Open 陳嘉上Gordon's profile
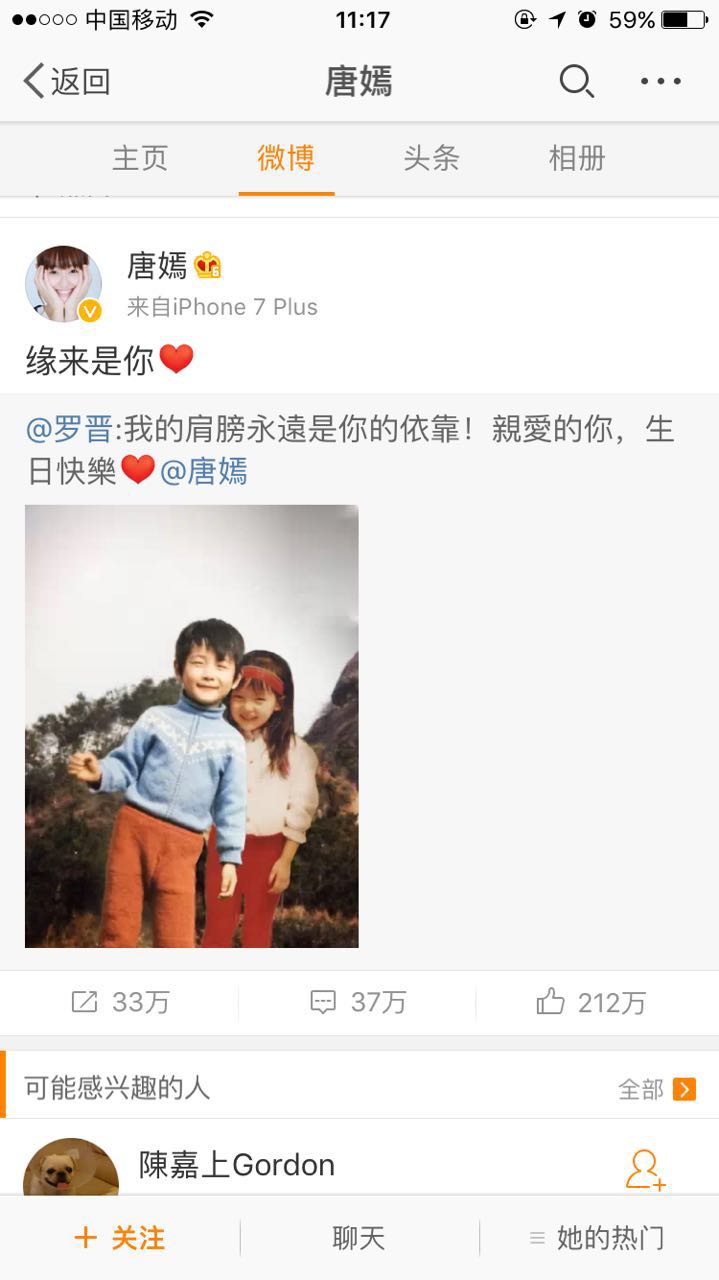The width and height of the screenshot is (719, 1280). (x=236, y=1165)
